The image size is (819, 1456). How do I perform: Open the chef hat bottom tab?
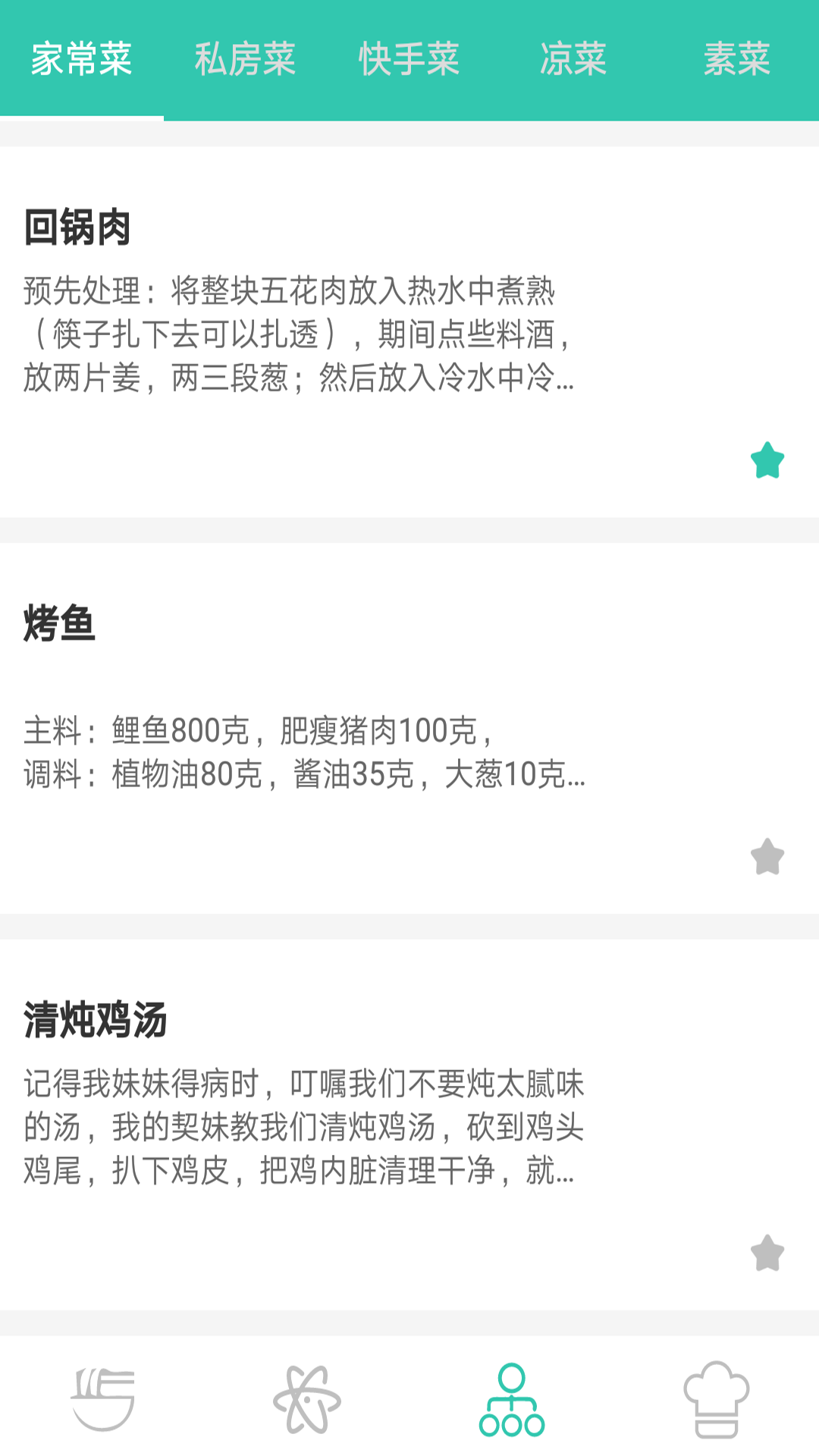tap(717, 1399)
